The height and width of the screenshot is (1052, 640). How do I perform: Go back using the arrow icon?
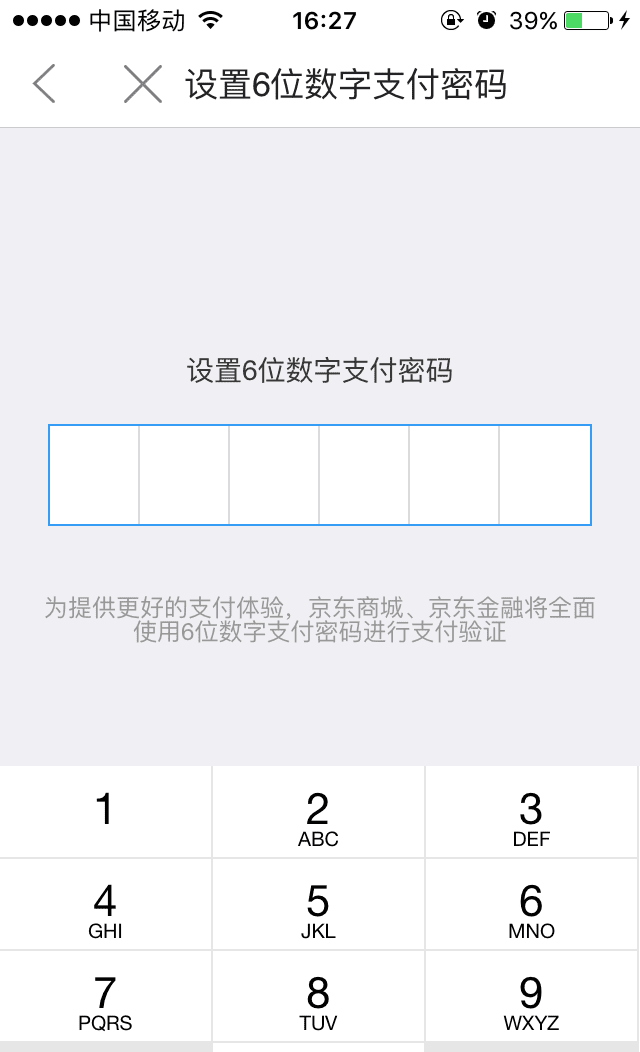click(x=44, y=84)
